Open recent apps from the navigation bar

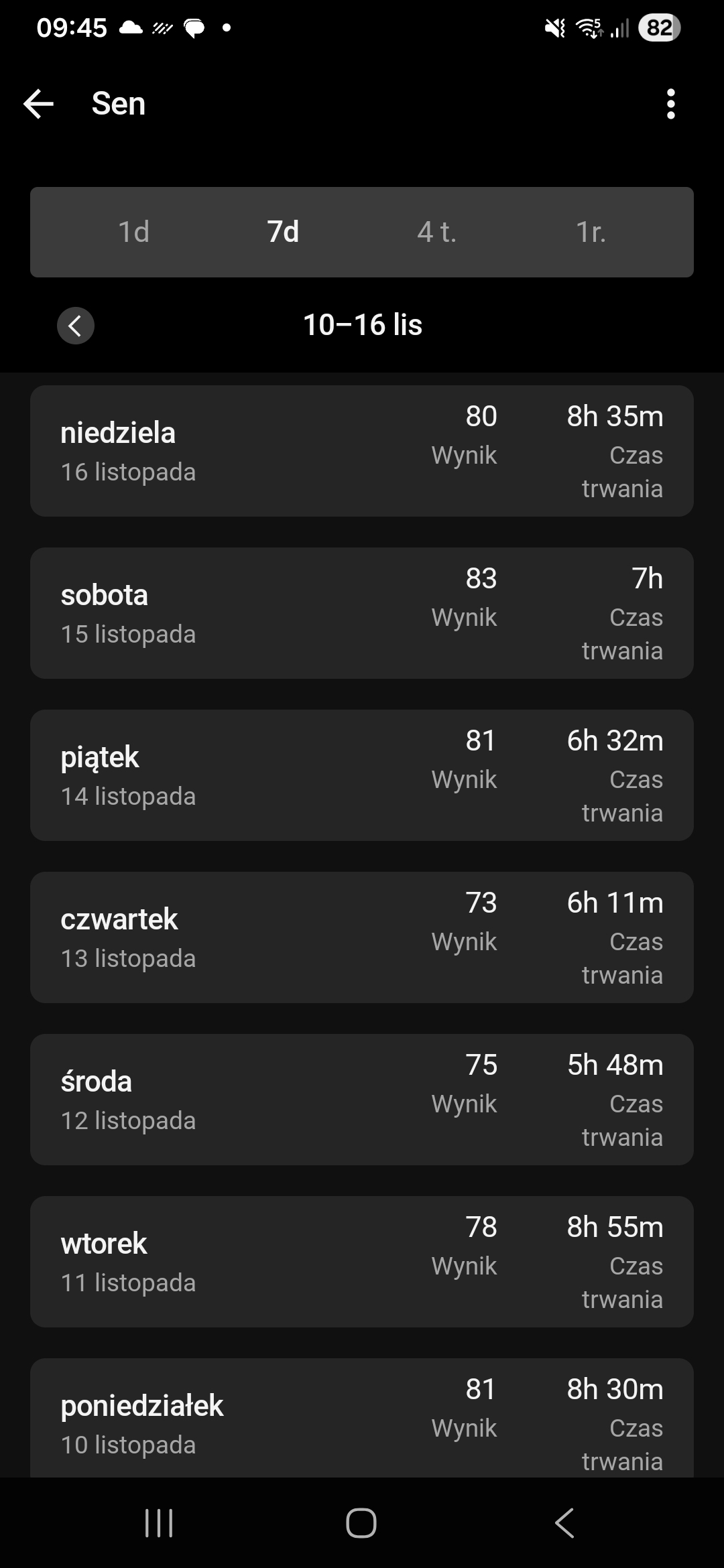coord(159,1522)
